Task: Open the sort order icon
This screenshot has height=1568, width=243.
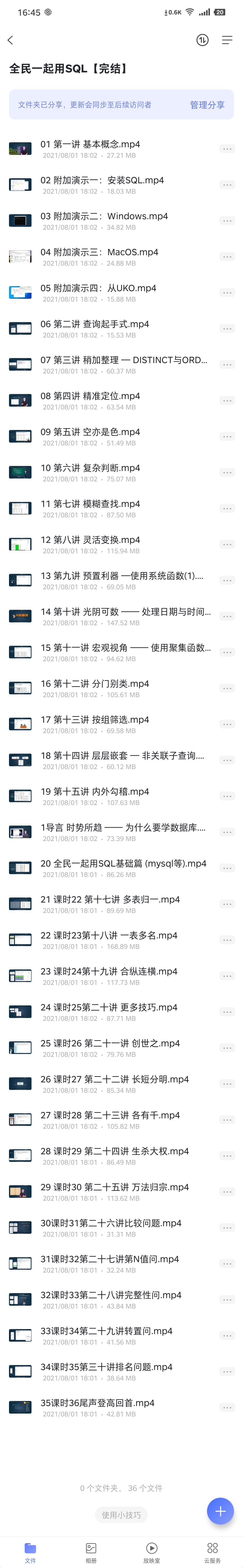Action: pyautogui.click(x=202, y=40)
